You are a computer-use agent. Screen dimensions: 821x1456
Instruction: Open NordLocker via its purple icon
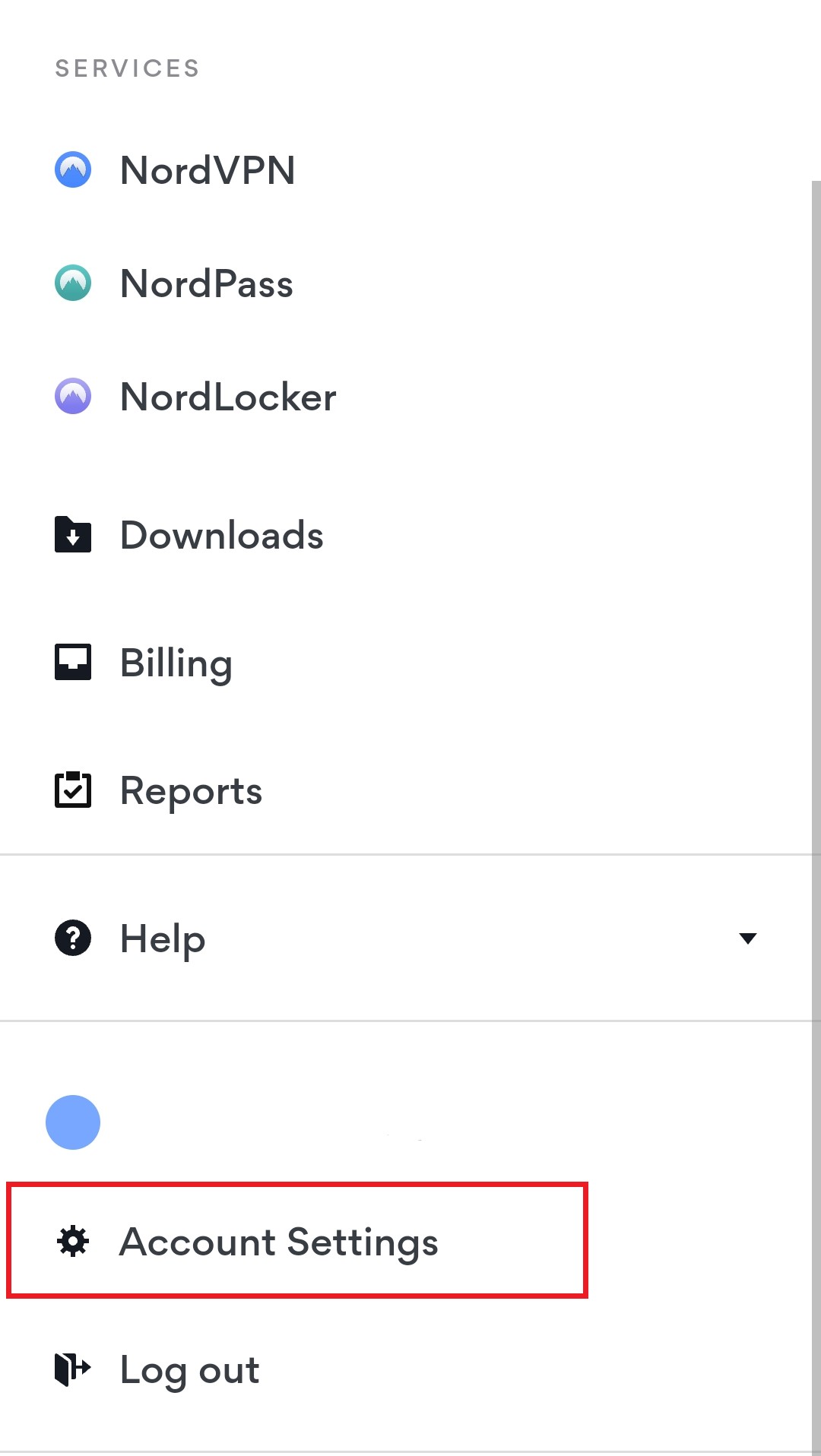pyautogui.click(x=73, y=395)
